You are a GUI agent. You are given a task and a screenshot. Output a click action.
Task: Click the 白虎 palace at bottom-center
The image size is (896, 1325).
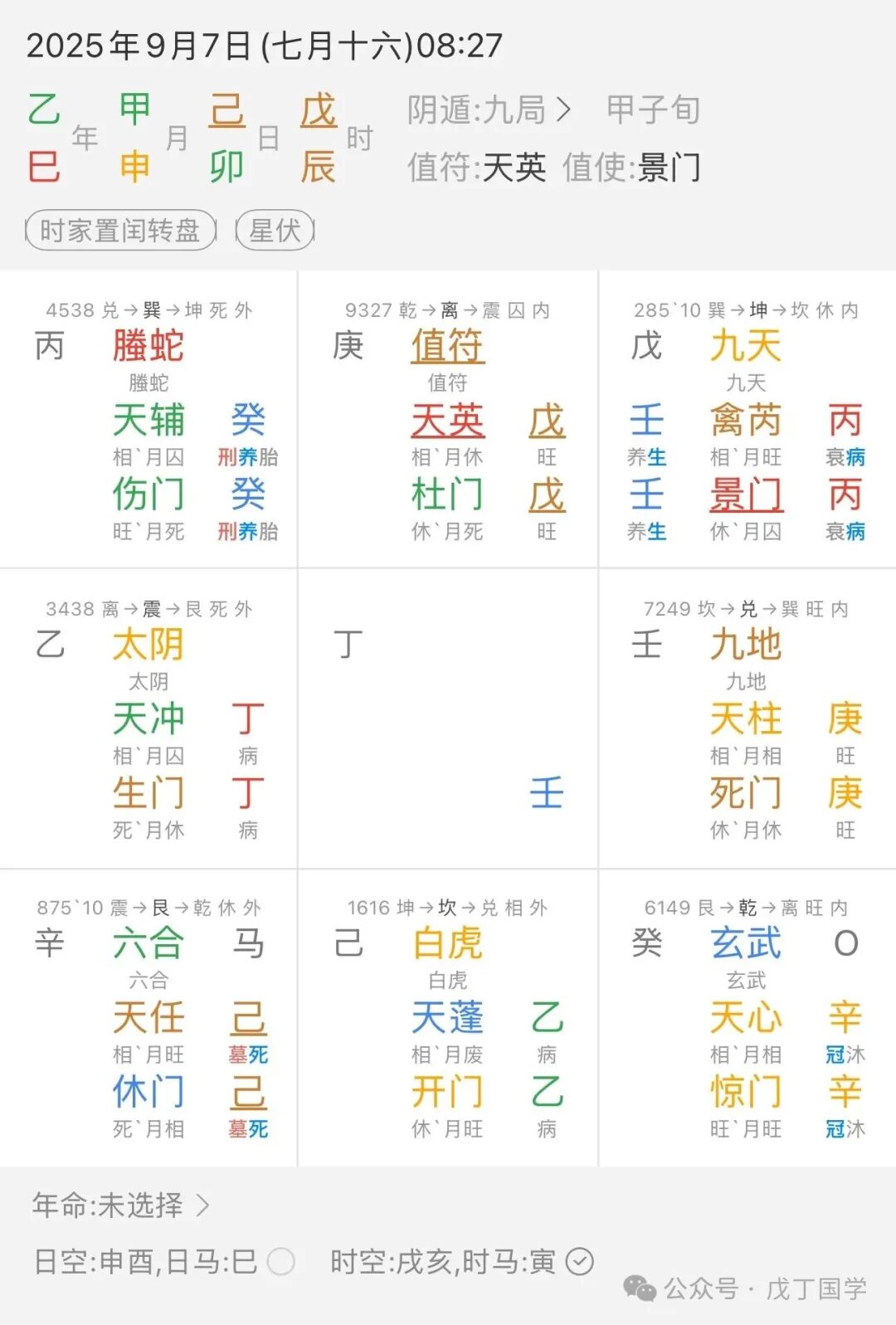(447, 943)
